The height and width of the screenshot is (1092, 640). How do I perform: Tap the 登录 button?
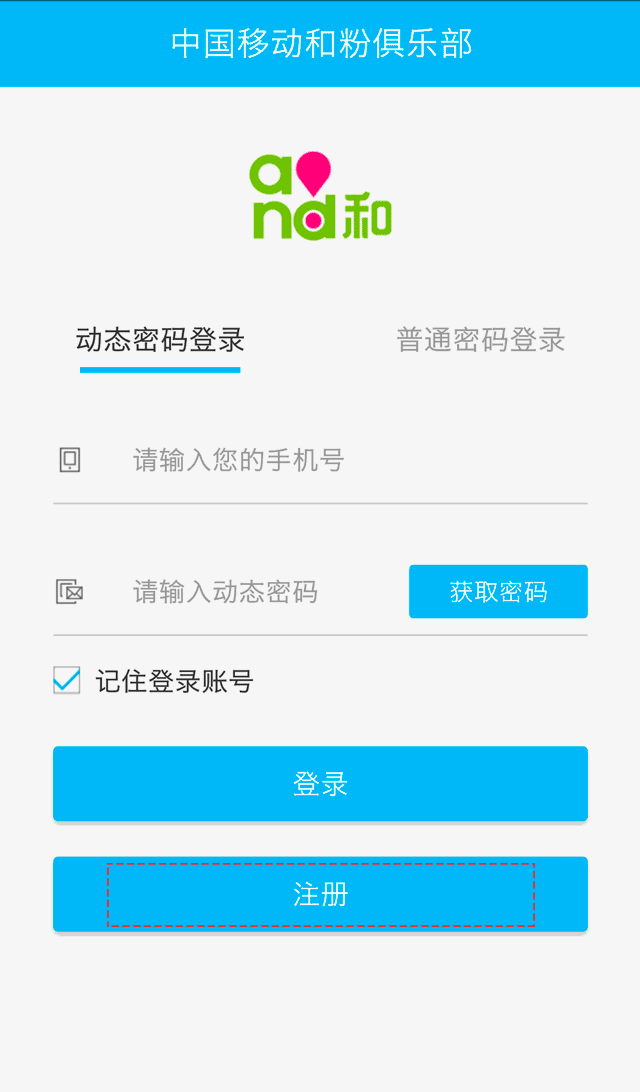pos(320,784)
